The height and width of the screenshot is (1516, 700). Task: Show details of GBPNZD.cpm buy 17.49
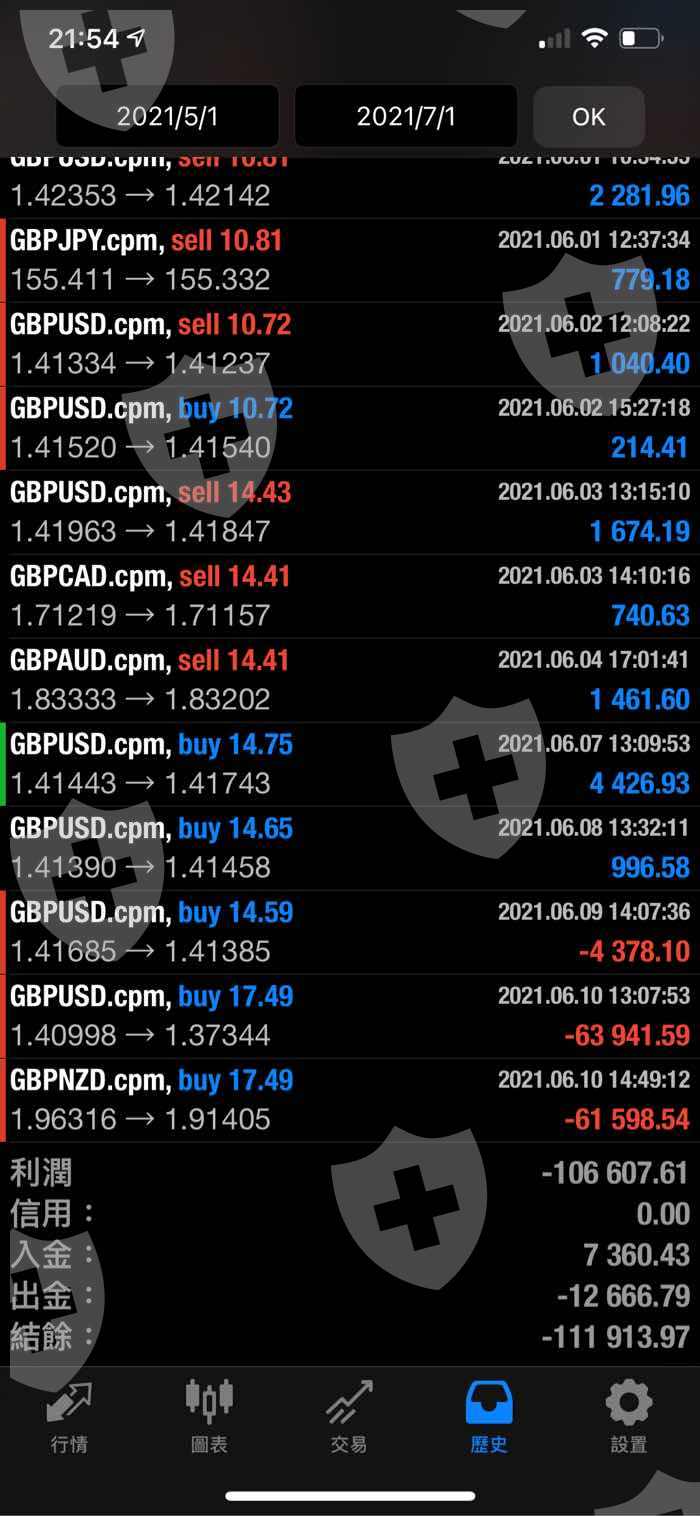350,1100
